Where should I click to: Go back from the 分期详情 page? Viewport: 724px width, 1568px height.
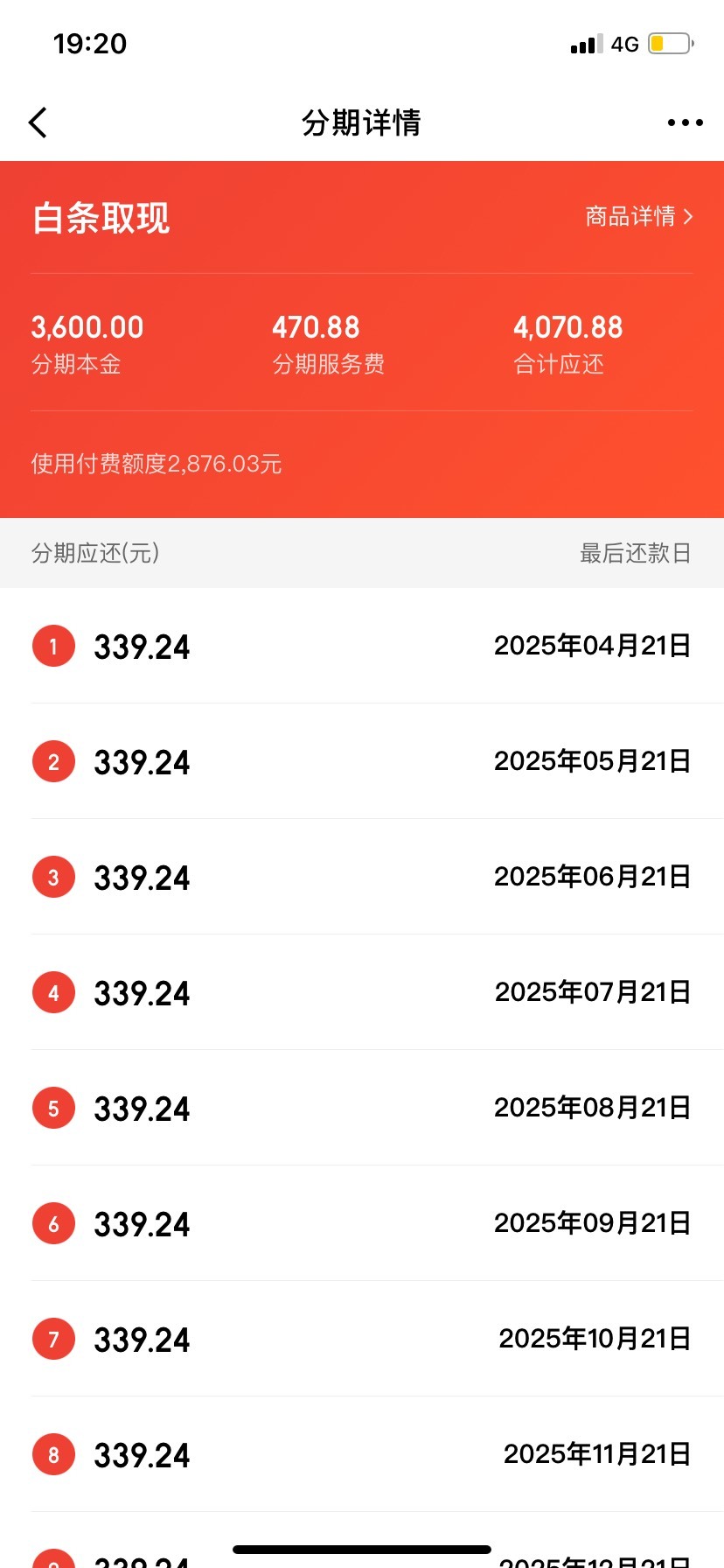[x=38, y=122]
